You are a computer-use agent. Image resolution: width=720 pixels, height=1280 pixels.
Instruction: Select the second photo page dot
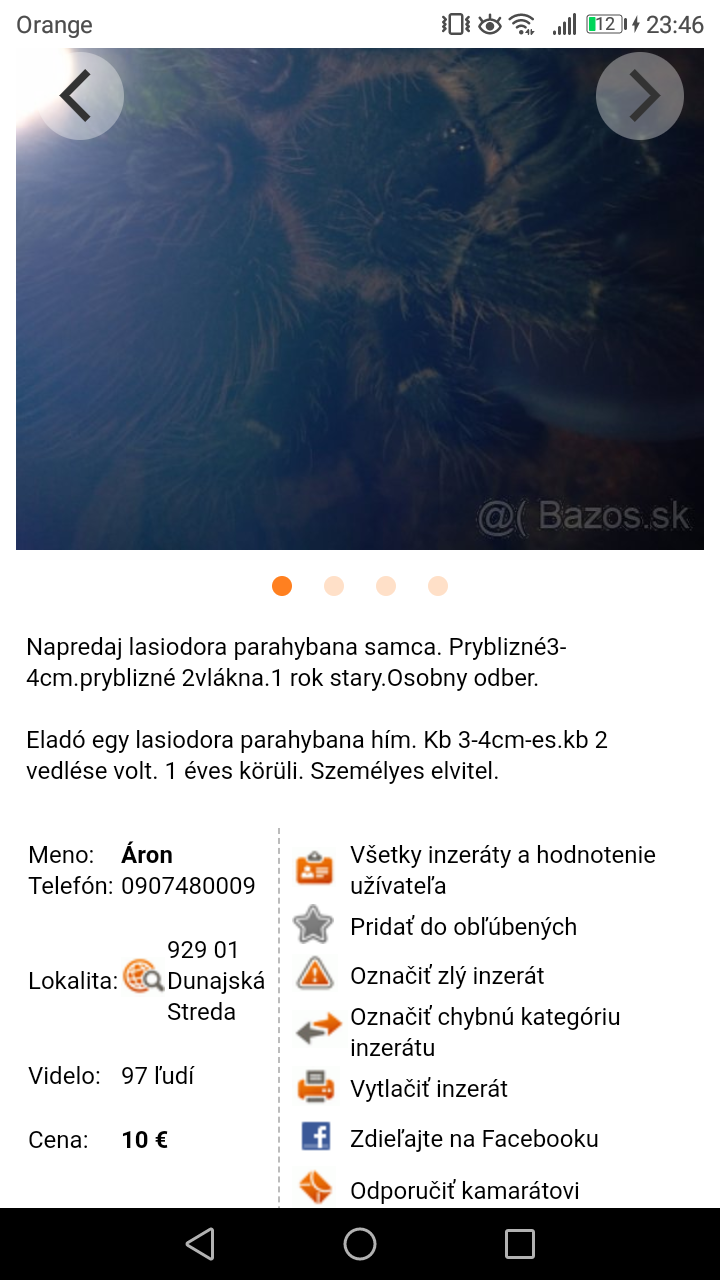(334, 586)
